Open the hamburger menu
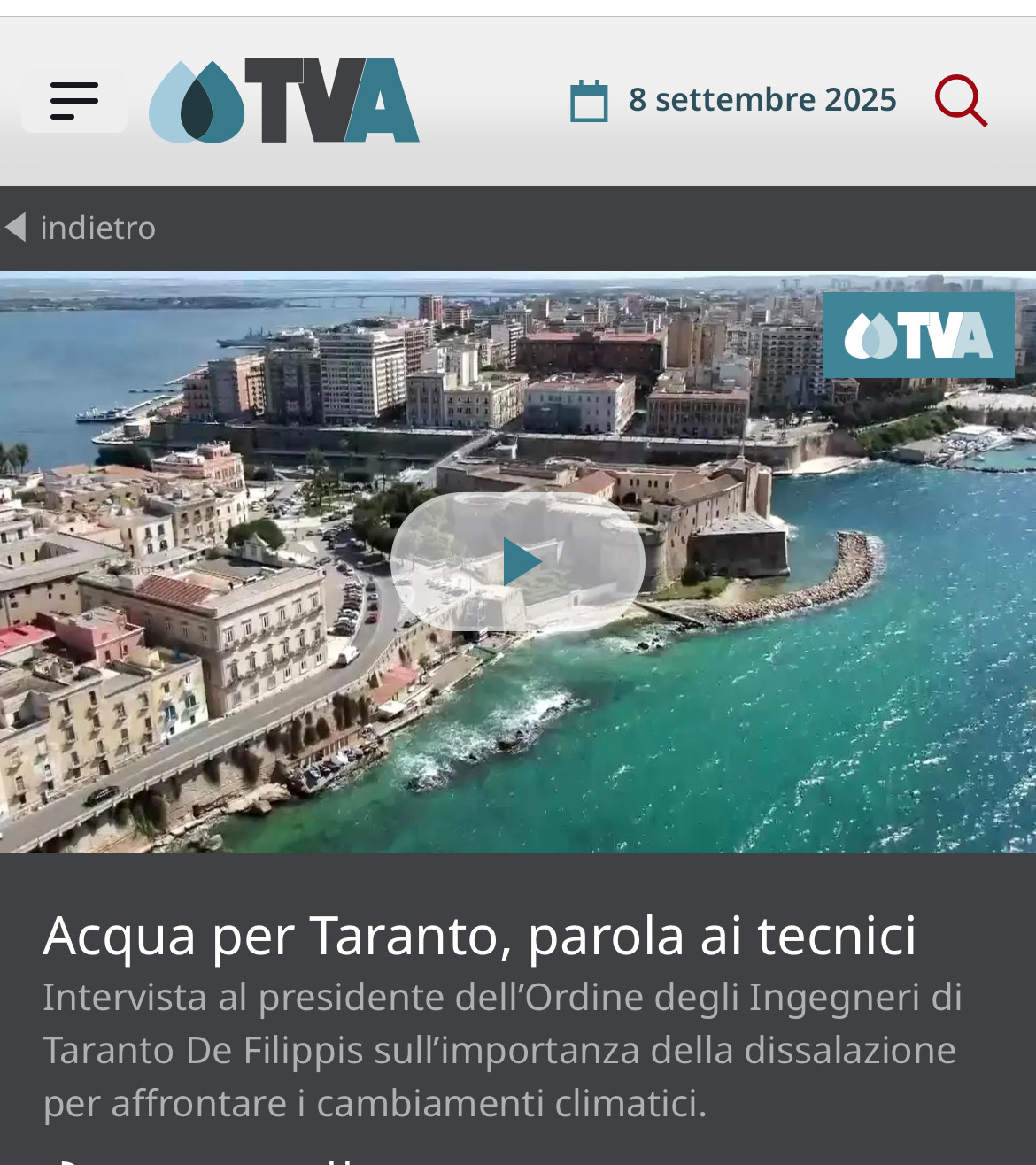The height and width of the screenshot is (1165, 1036). [x=74, y=100]
